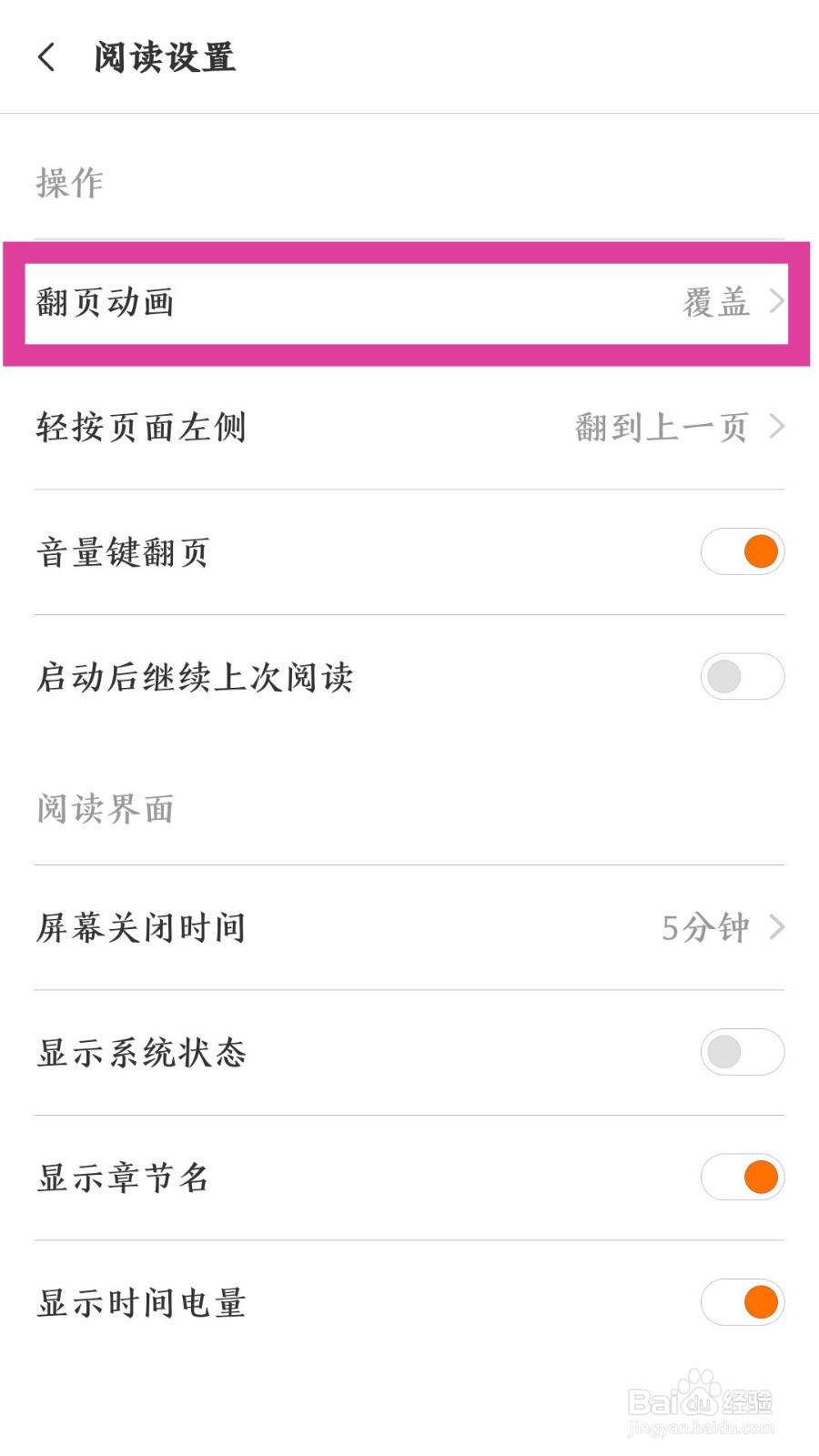Viewport: 819px width, 1456px height.
Task: Enable 启动后继续上次阅读 resume reading toggle
Action: click(x=743, y=677)
